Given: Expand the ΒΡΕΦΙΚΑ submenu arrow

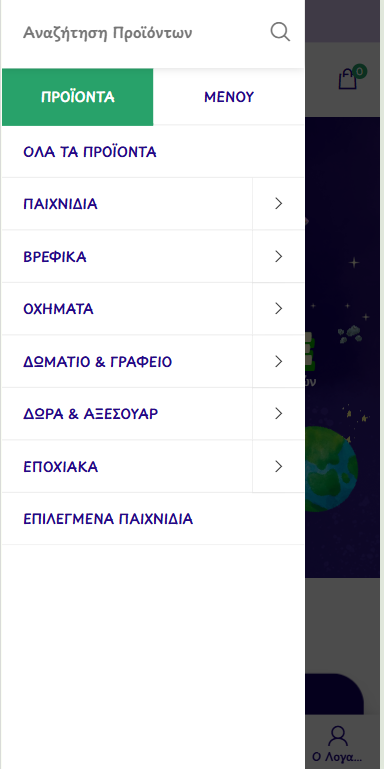Looking at the screenshot, I should click(279, 256).
